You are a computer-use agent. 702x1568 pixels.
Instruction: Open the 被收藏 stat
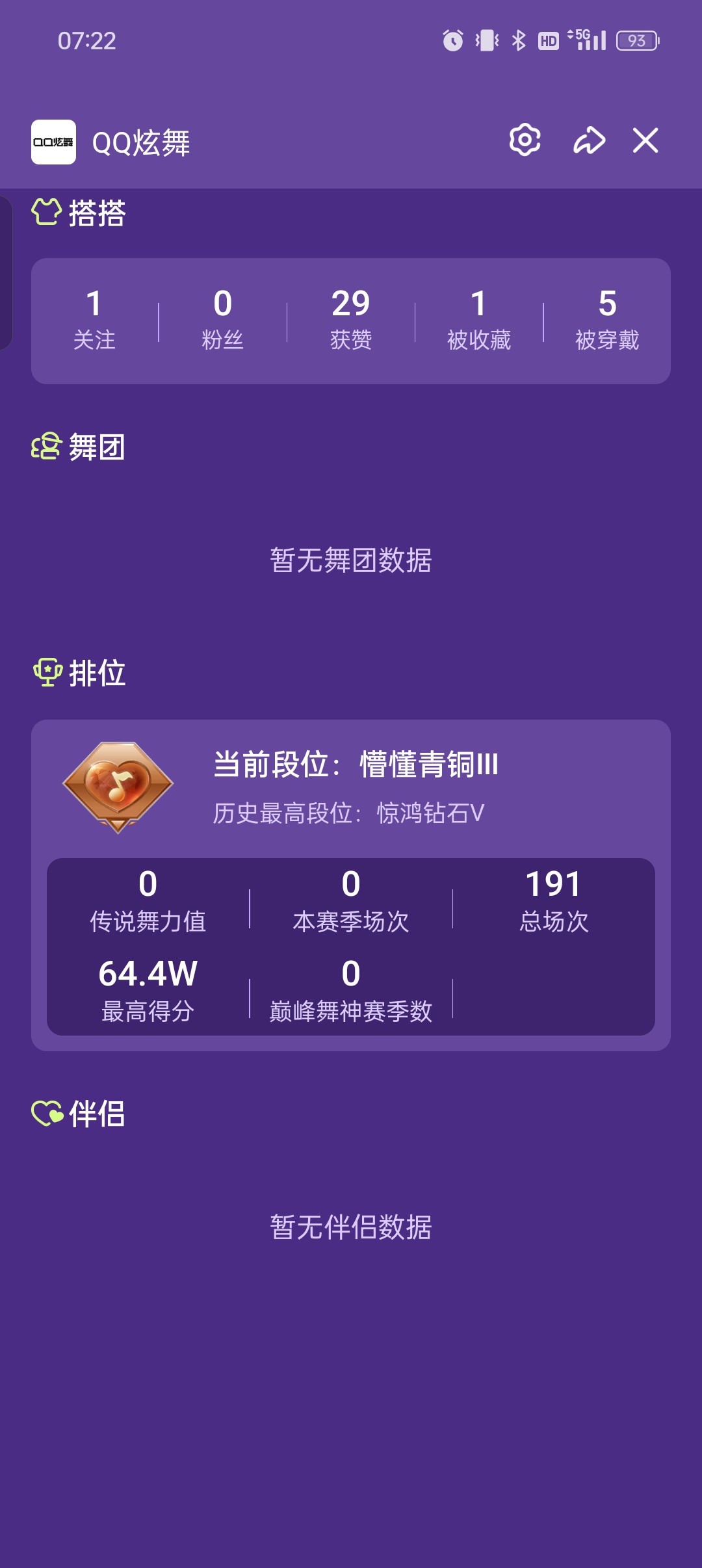479,320
